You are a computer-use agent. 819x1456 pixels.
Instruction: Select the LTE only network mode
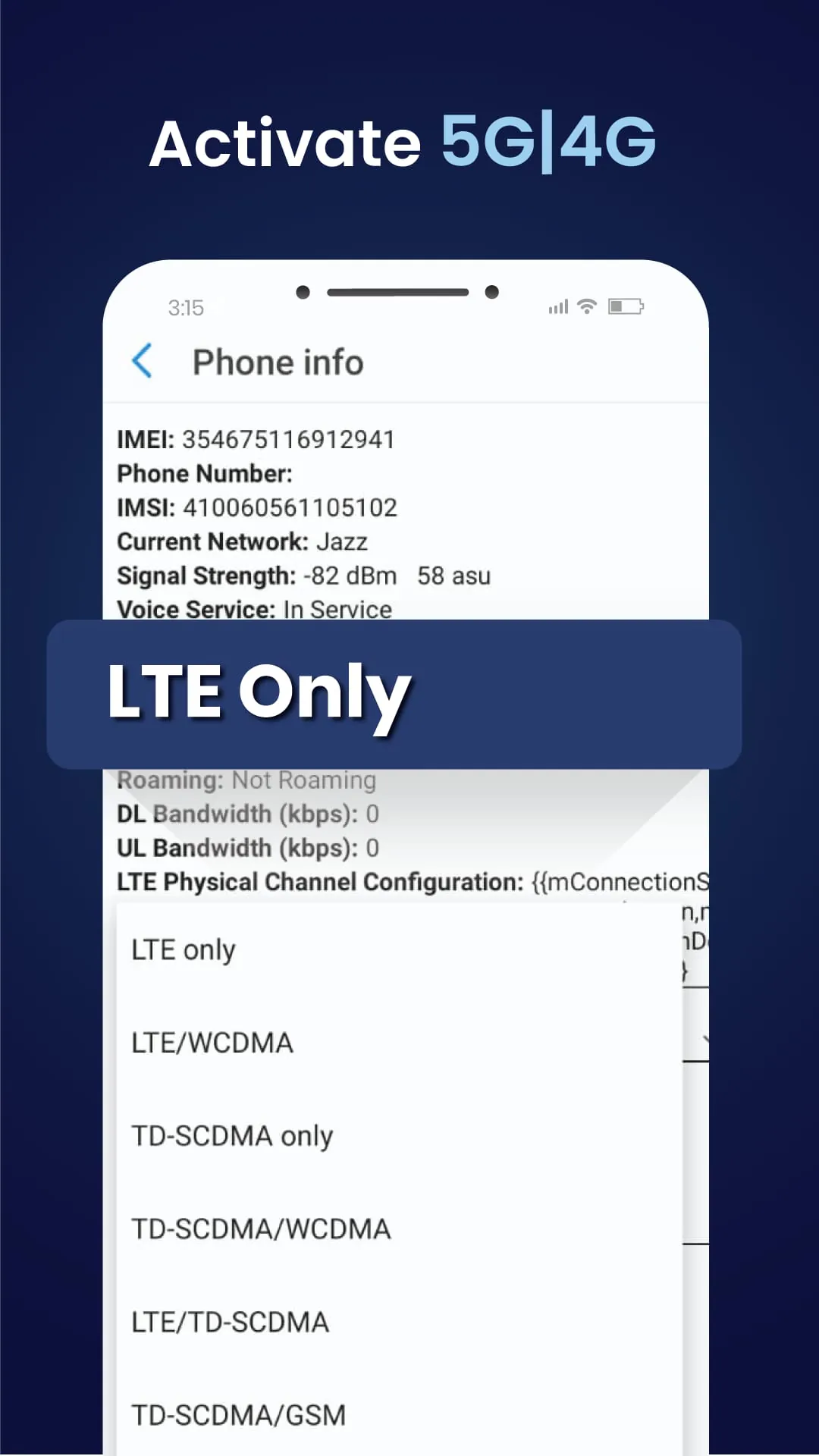(x=183, y=949)
